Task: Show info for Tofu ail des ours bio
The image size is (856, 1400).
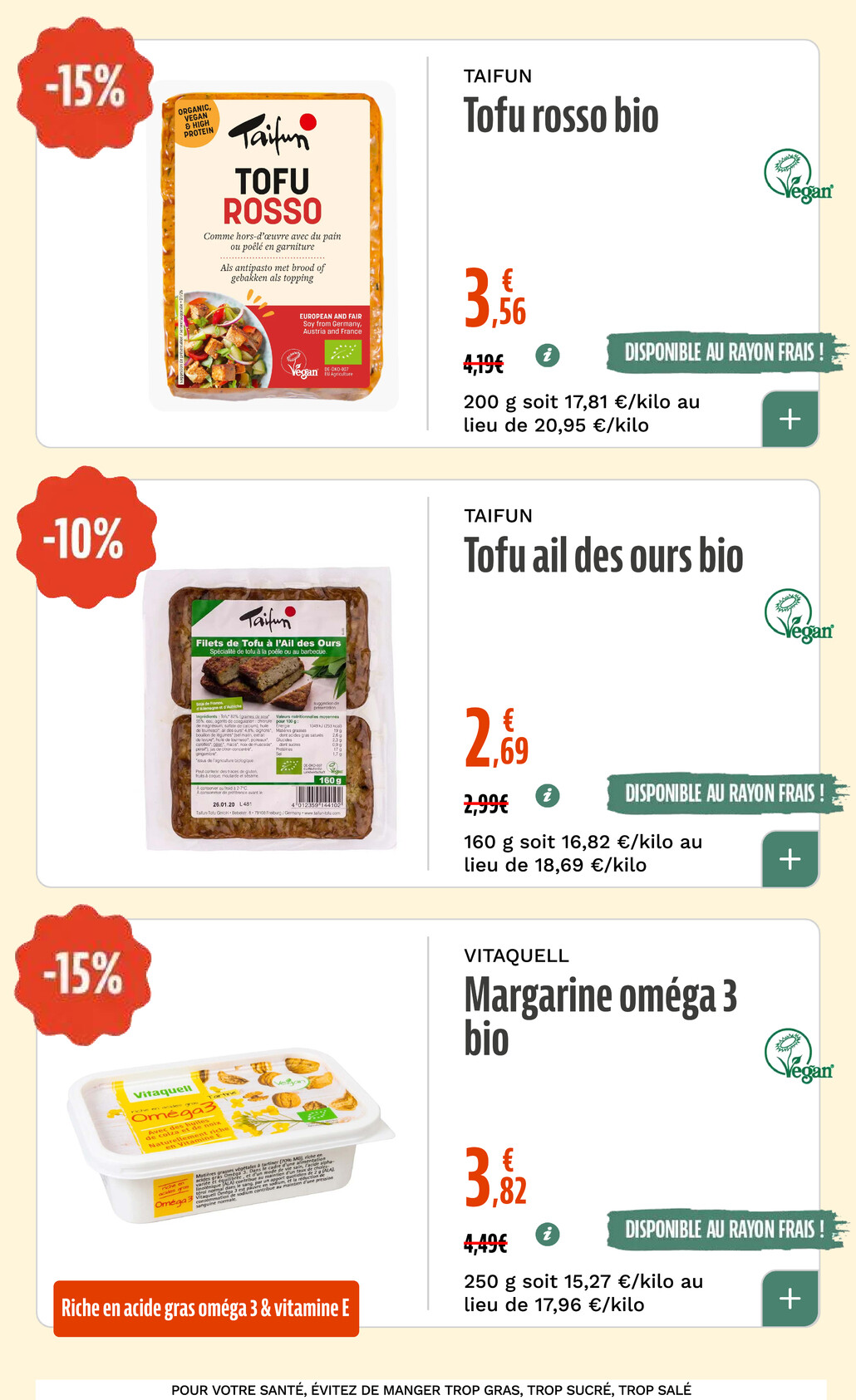Action: 547,795
